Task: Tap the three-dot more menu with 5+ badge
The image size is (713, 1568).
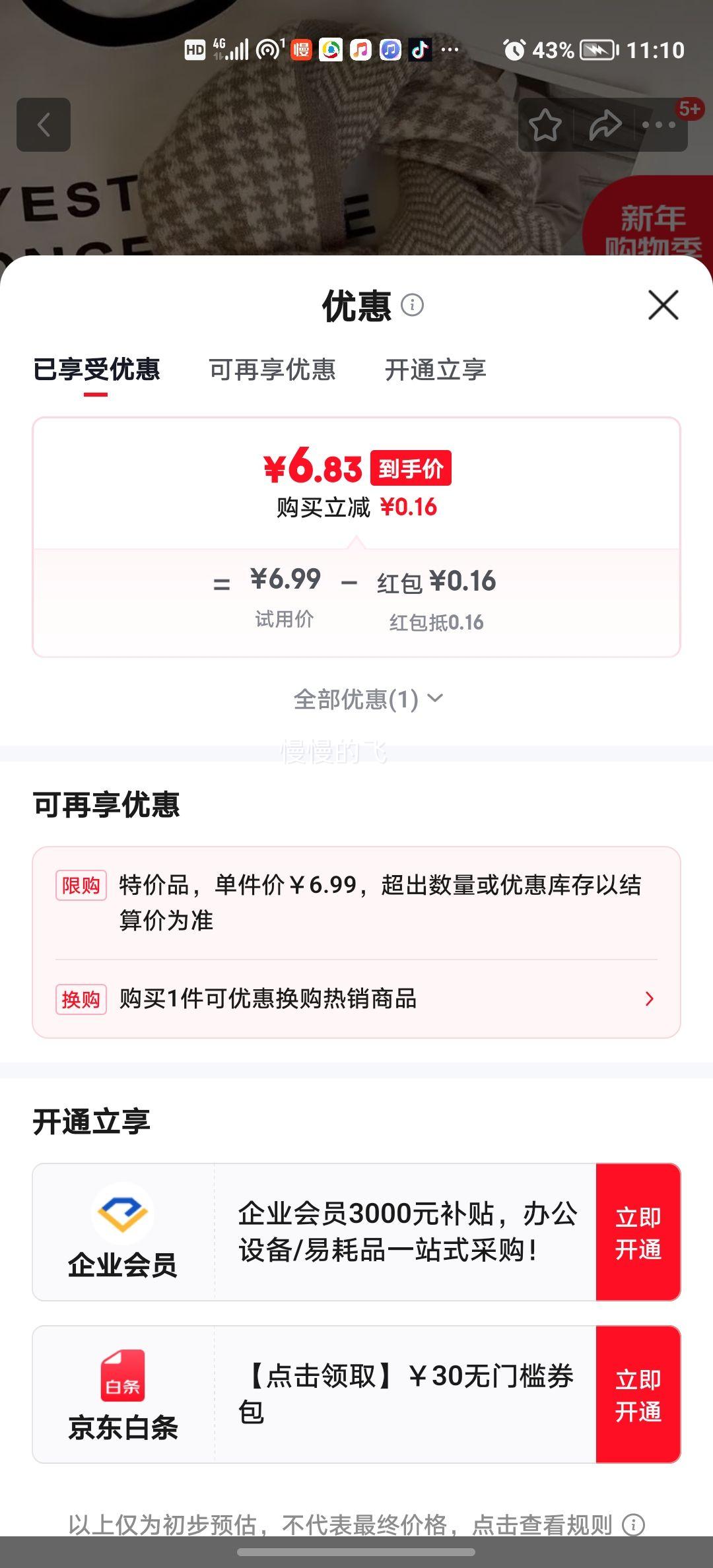Action: tap(660, 125)
